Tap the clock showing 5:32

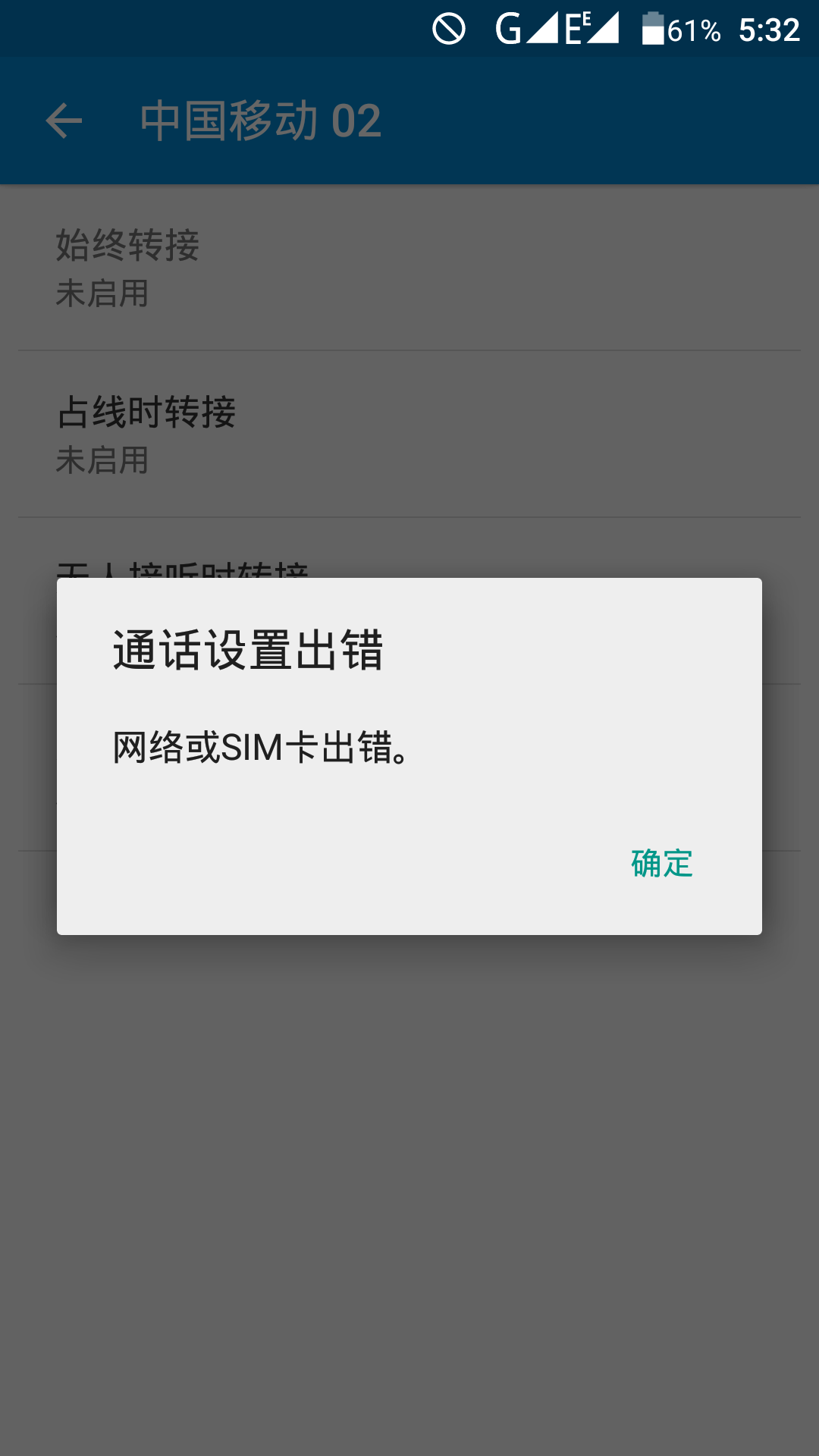click(x=769, y=30)
